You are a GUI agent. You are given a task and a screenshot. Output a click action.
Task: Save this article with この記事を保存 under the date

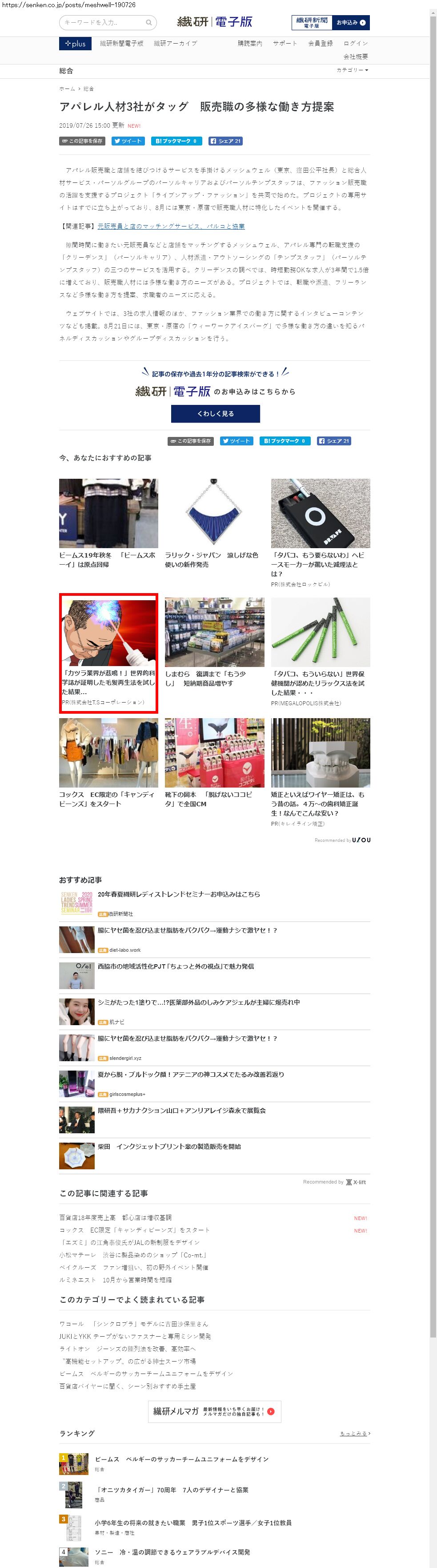pyautogui.click(x=82, y=141)
